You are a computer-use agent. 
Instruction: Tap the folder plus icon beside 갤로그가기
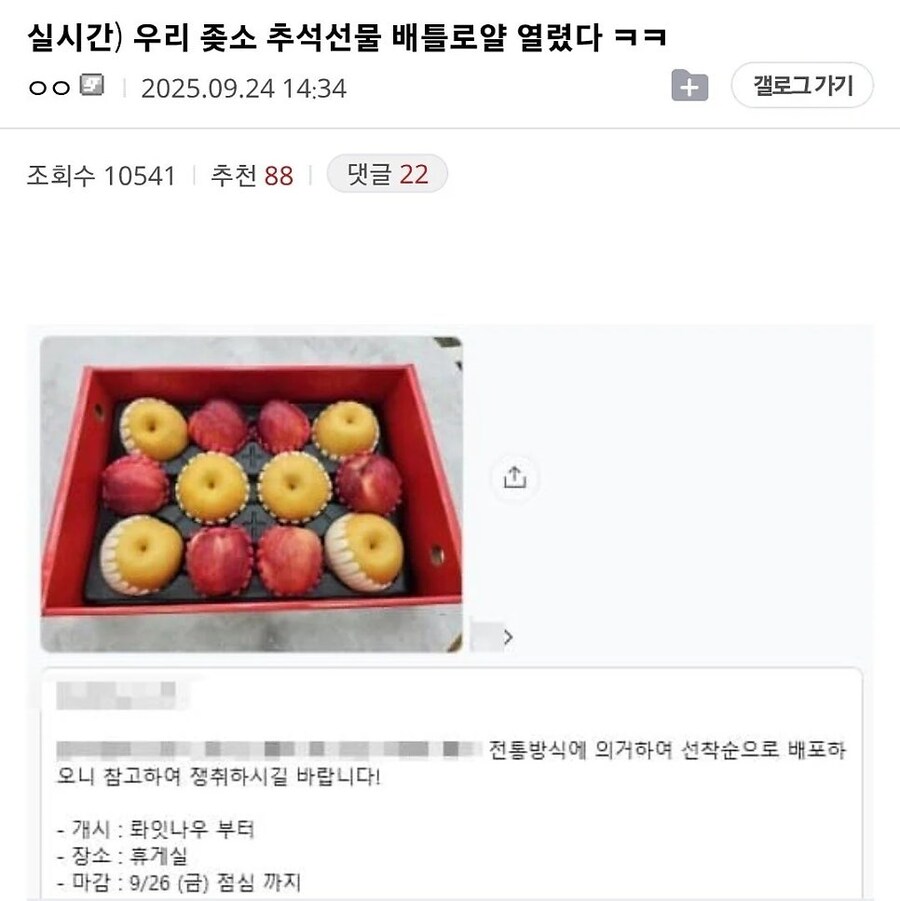[x=689, y=86]
